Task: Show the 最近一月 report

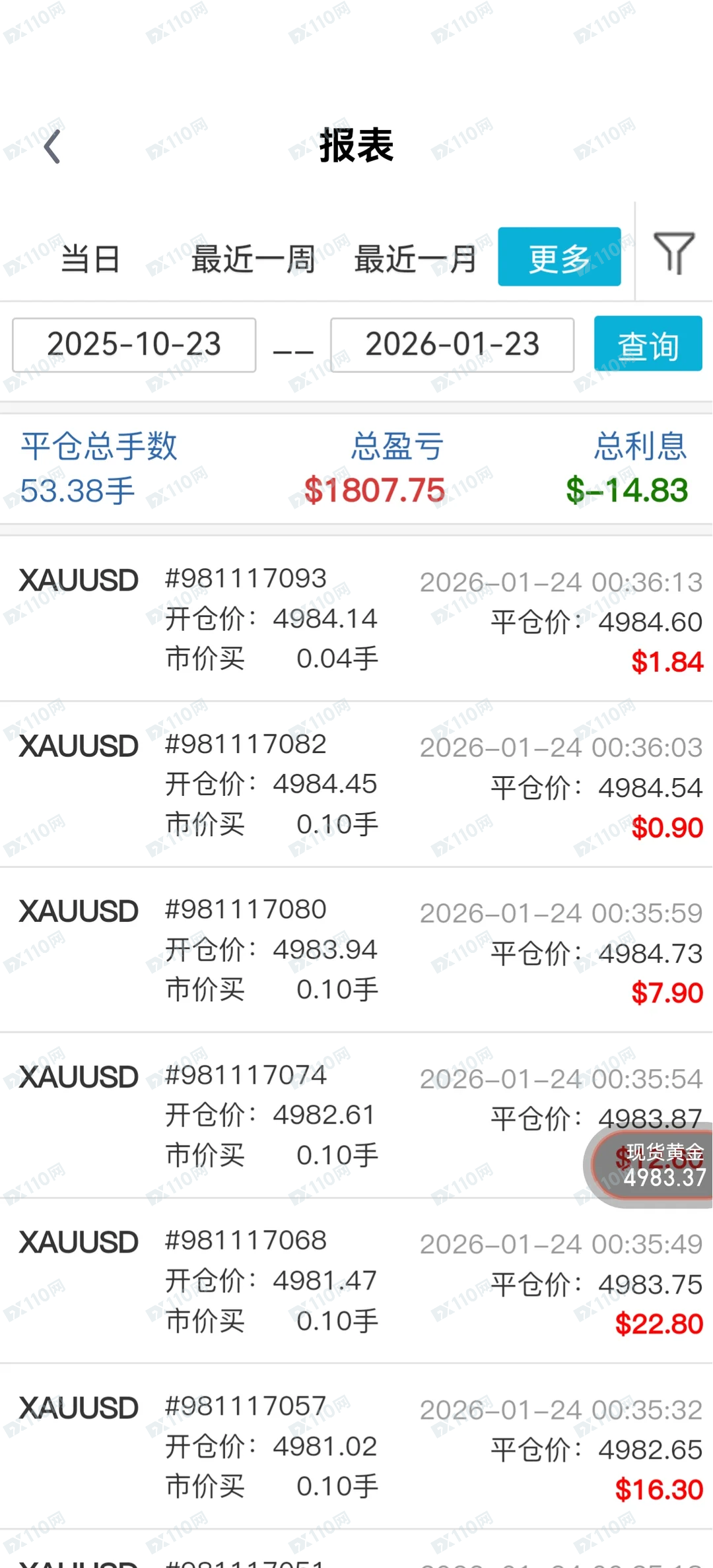Action: pyautogui.click(x=415, y=259)
